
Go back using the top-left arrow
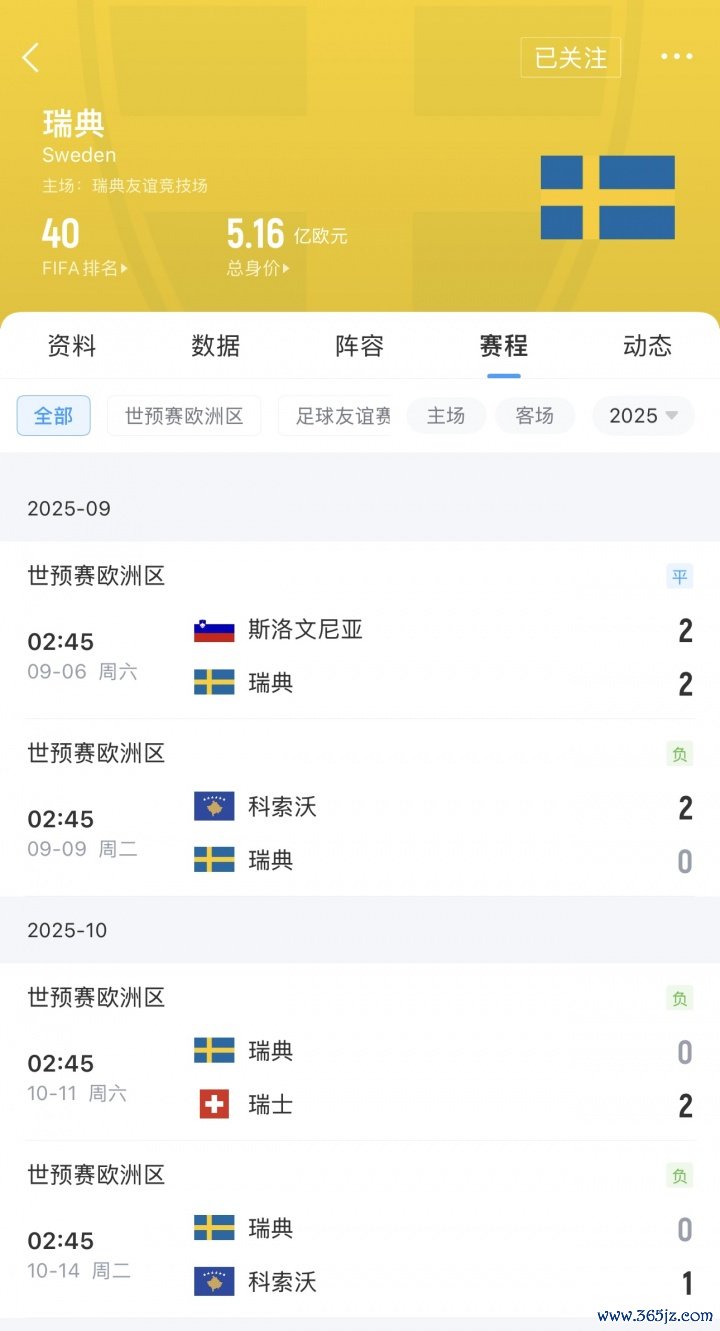pos(32,58)
